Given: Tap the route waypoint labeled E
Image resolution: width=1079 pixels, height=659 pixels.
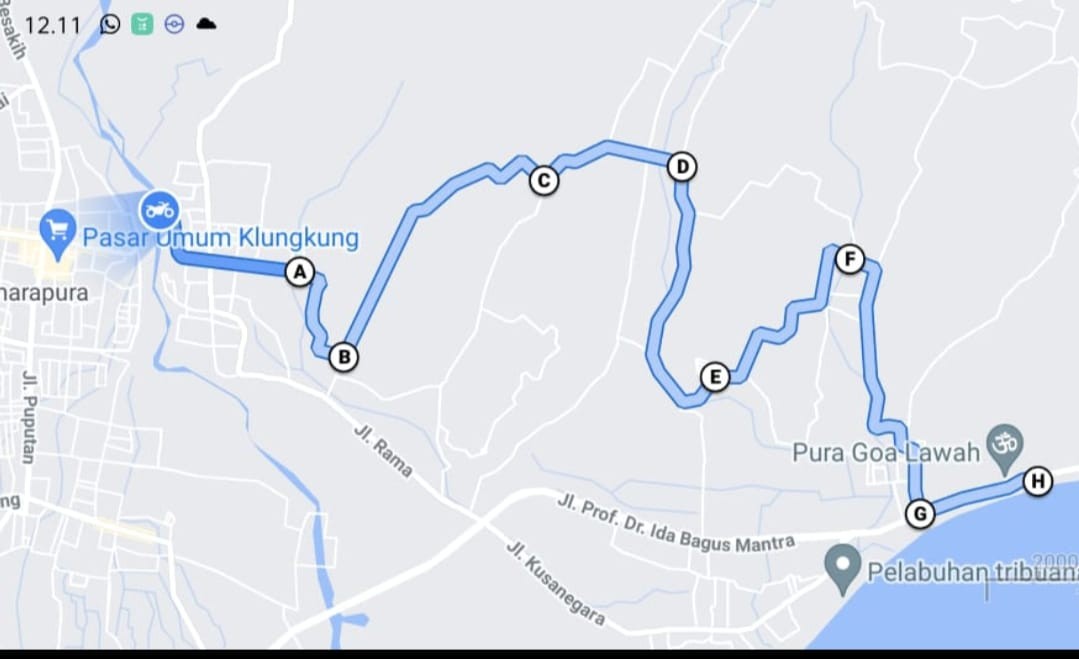Looking at the screenshot, I should (x=714, y=376).
